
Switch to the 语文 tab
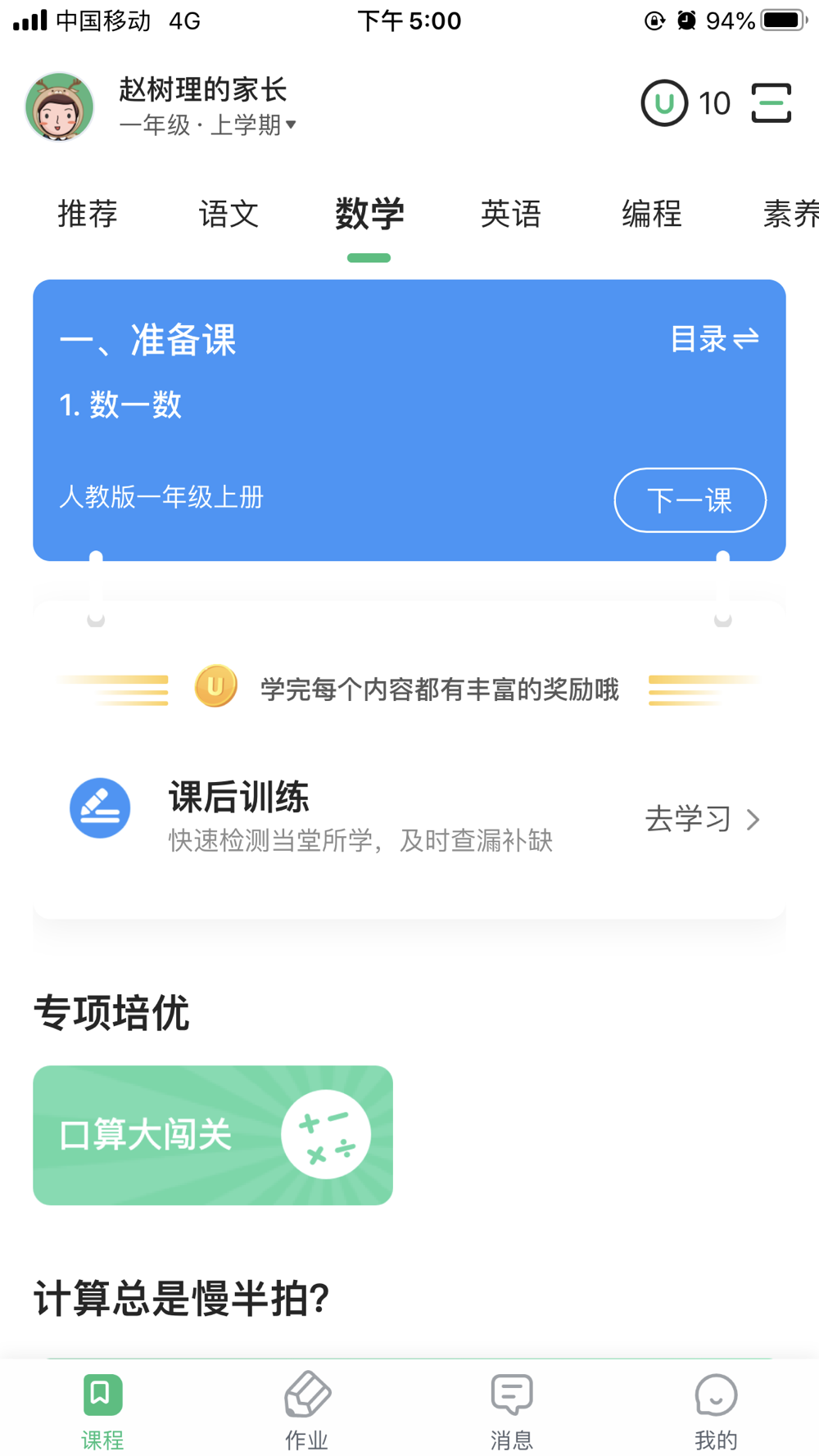(229, 215)
